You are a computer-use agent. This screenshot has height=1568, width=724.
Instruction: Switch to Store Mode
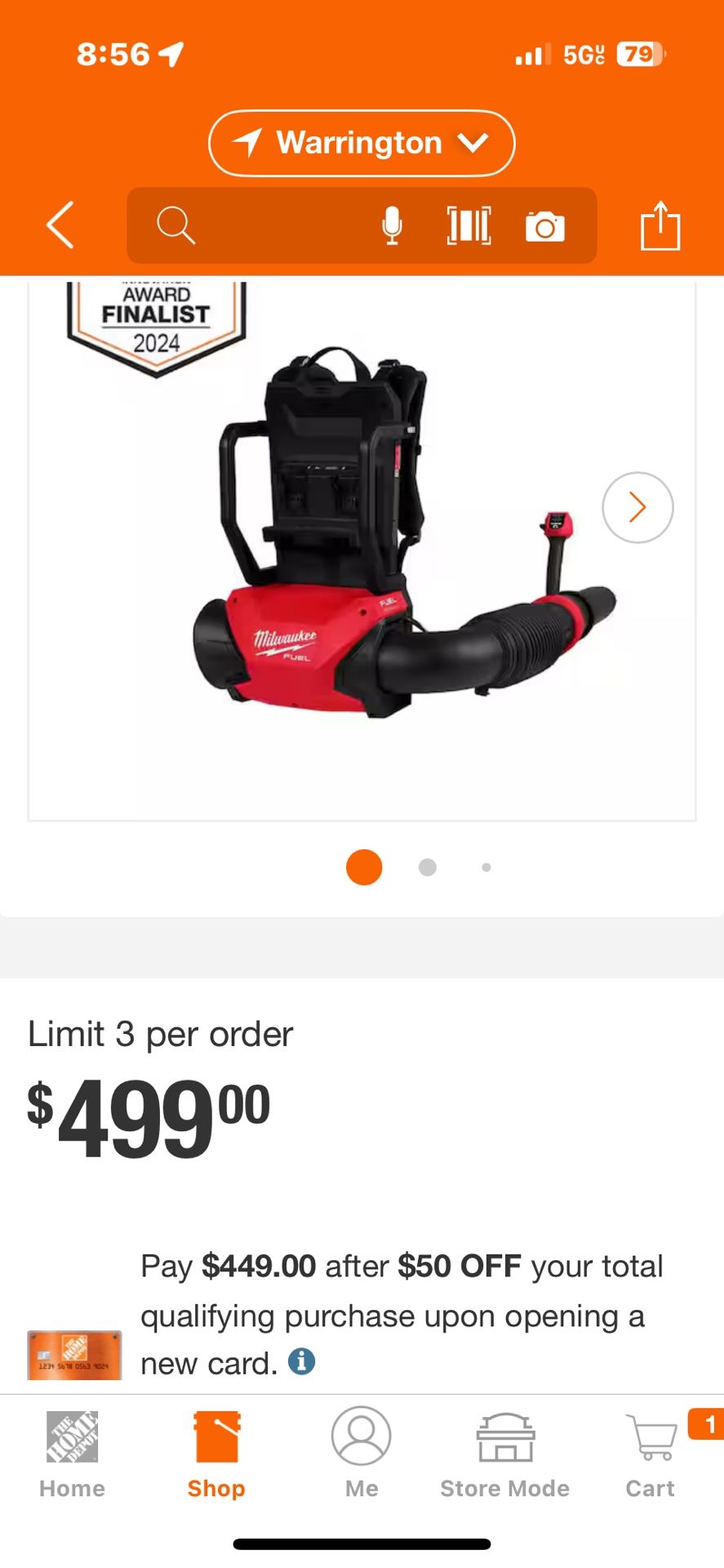tap(505, 1454)
